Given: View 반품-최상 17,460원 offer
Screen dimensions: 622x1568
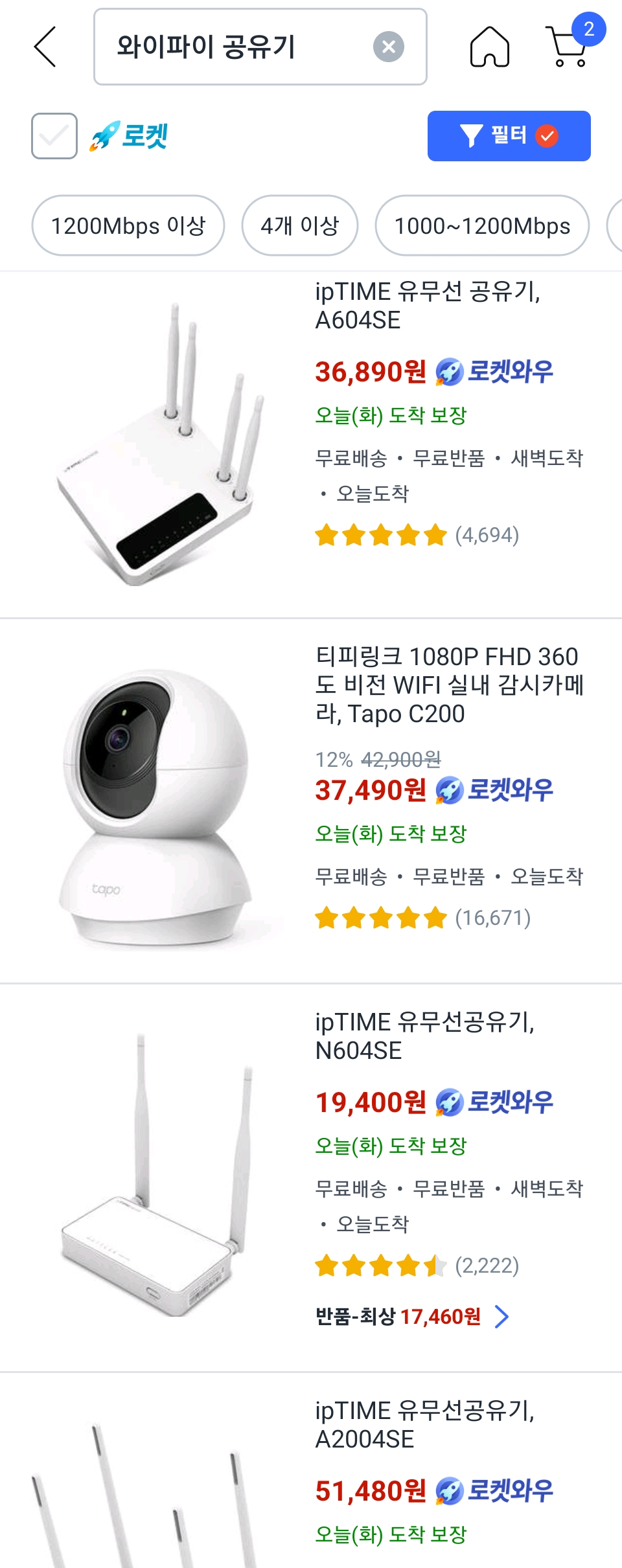Looking at the screenshot, I should [412, 1317].
